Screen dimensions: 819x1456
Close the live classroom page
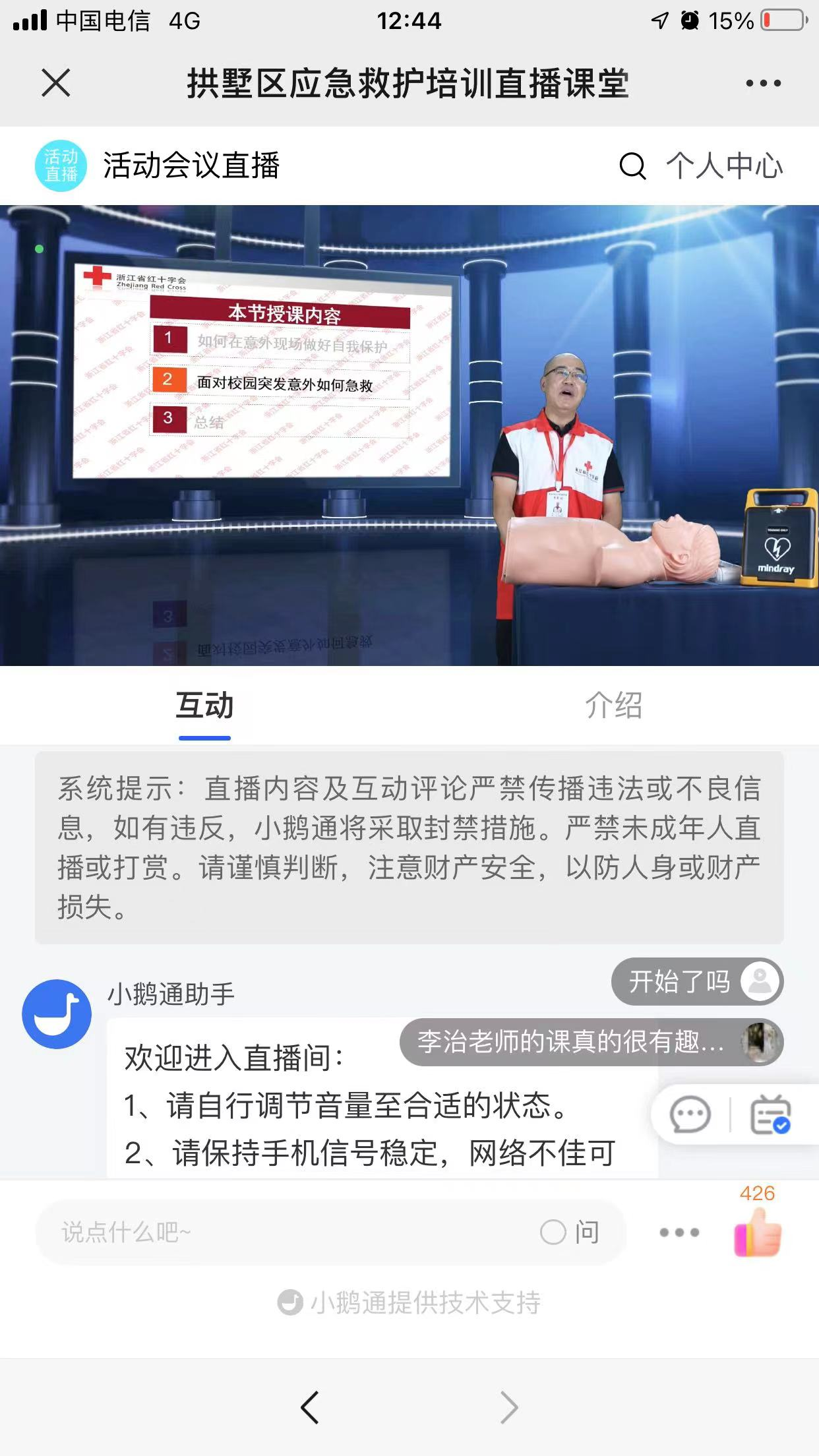tap(56, 83)
